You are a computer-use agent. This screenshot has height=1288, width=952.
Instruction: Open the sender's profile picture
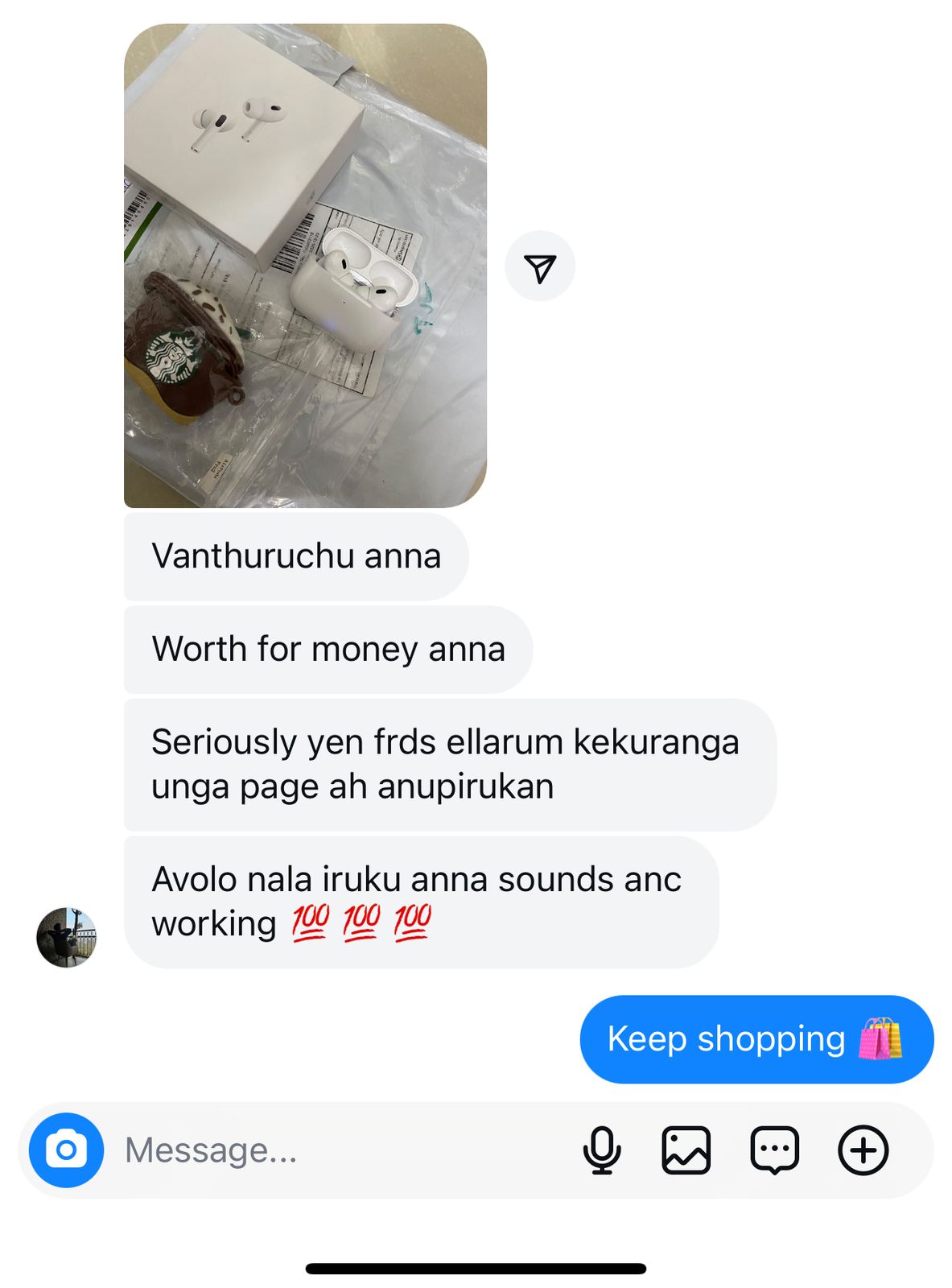66,937
